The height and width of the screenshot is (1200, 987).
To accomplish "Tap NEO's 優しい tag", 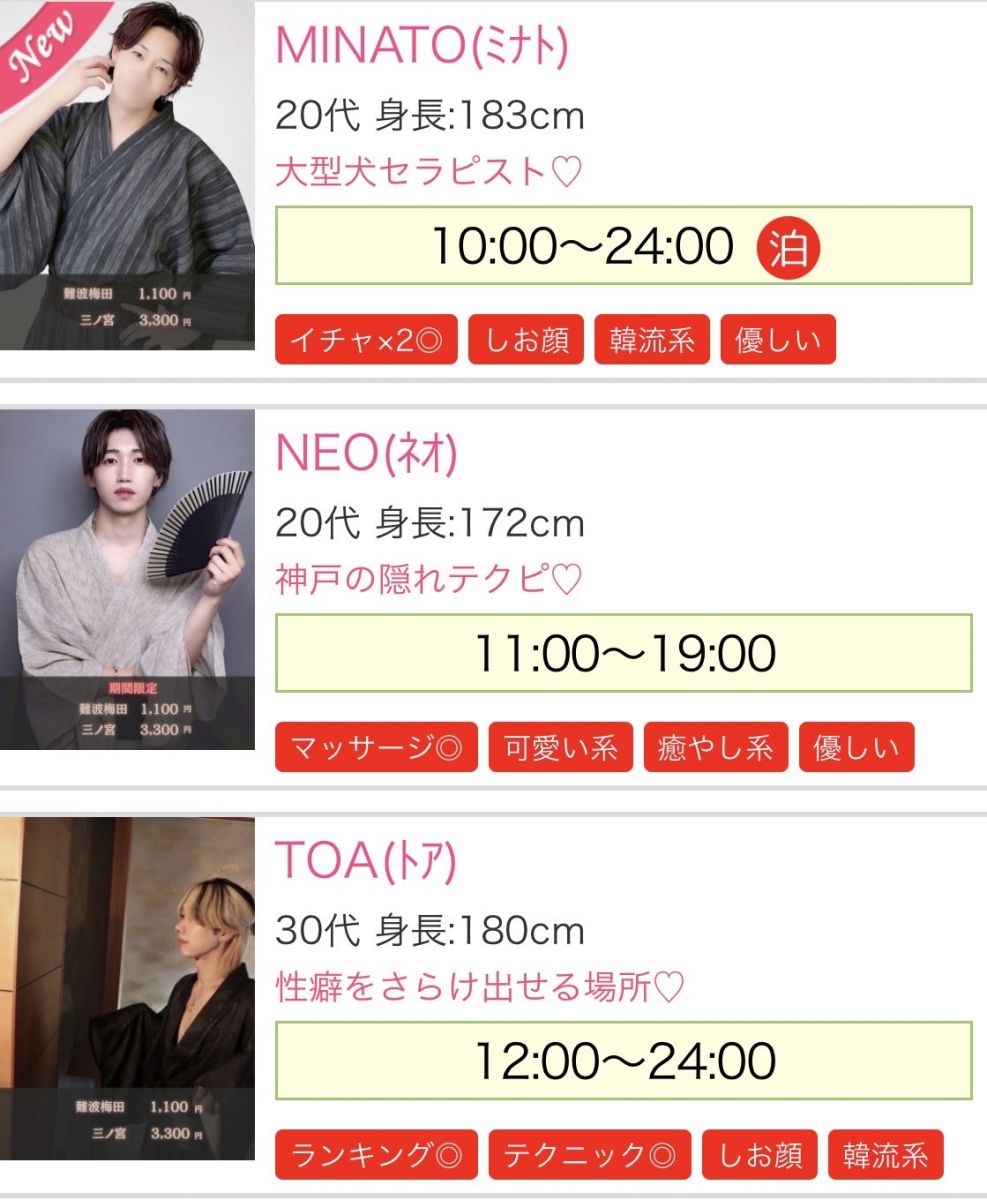I will point(856,748).
